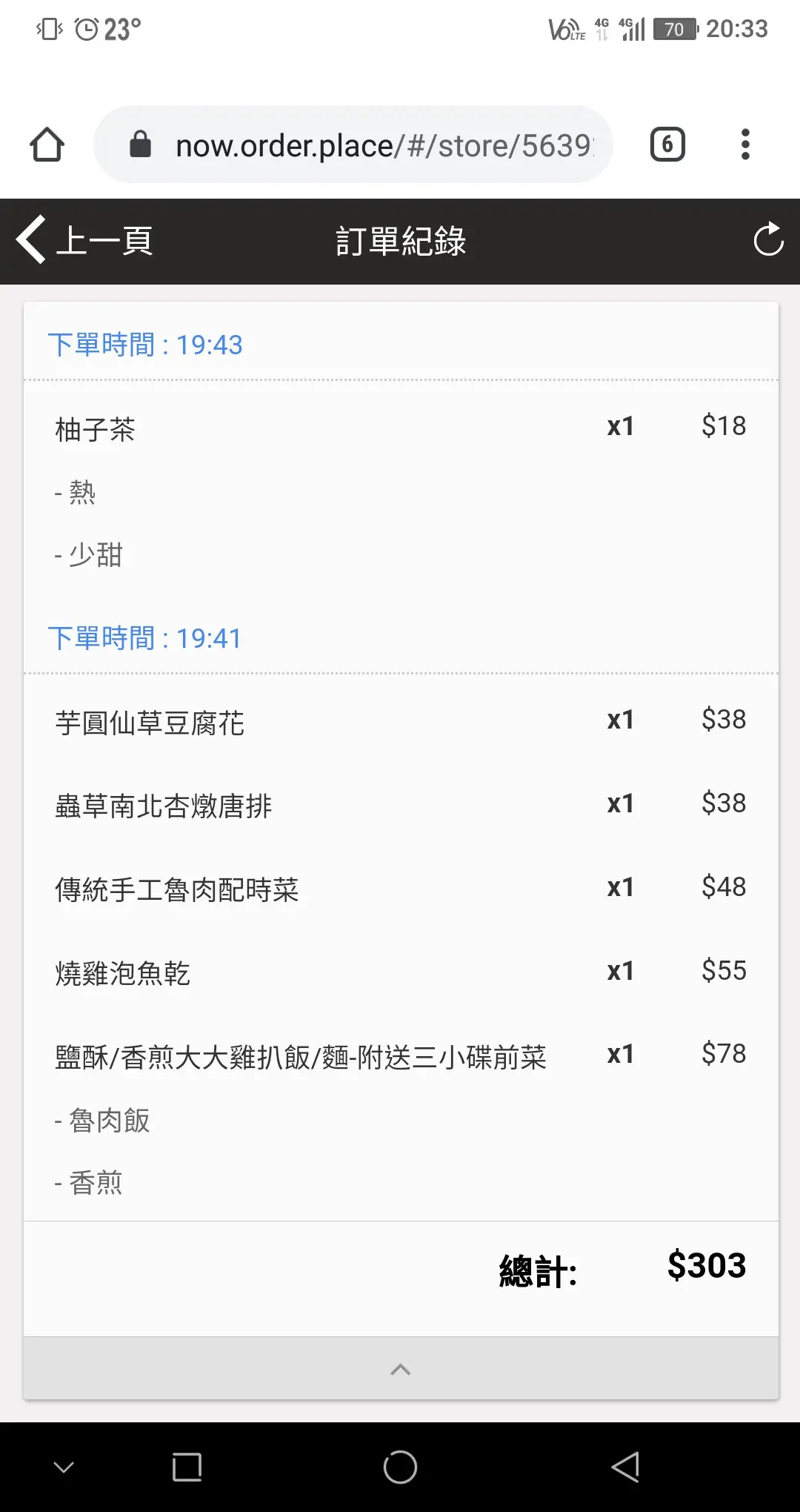The height and width of the screenshot is (1512, 800).
Task: Open recent apps from navigation bar
Action: 187,1467
